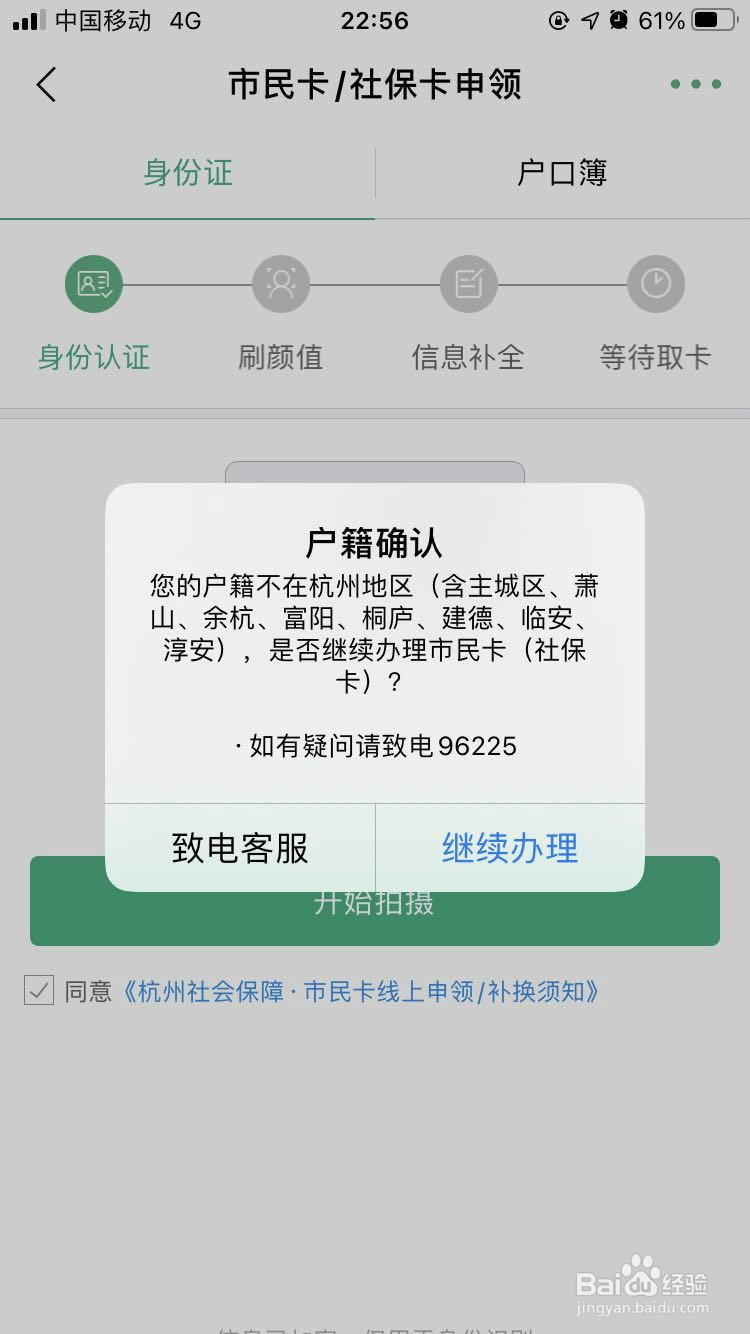Viewport: 750px width, 1334px height.
Task: Tap the phone number 96225 in the dialog
Action: pos(478,745)
